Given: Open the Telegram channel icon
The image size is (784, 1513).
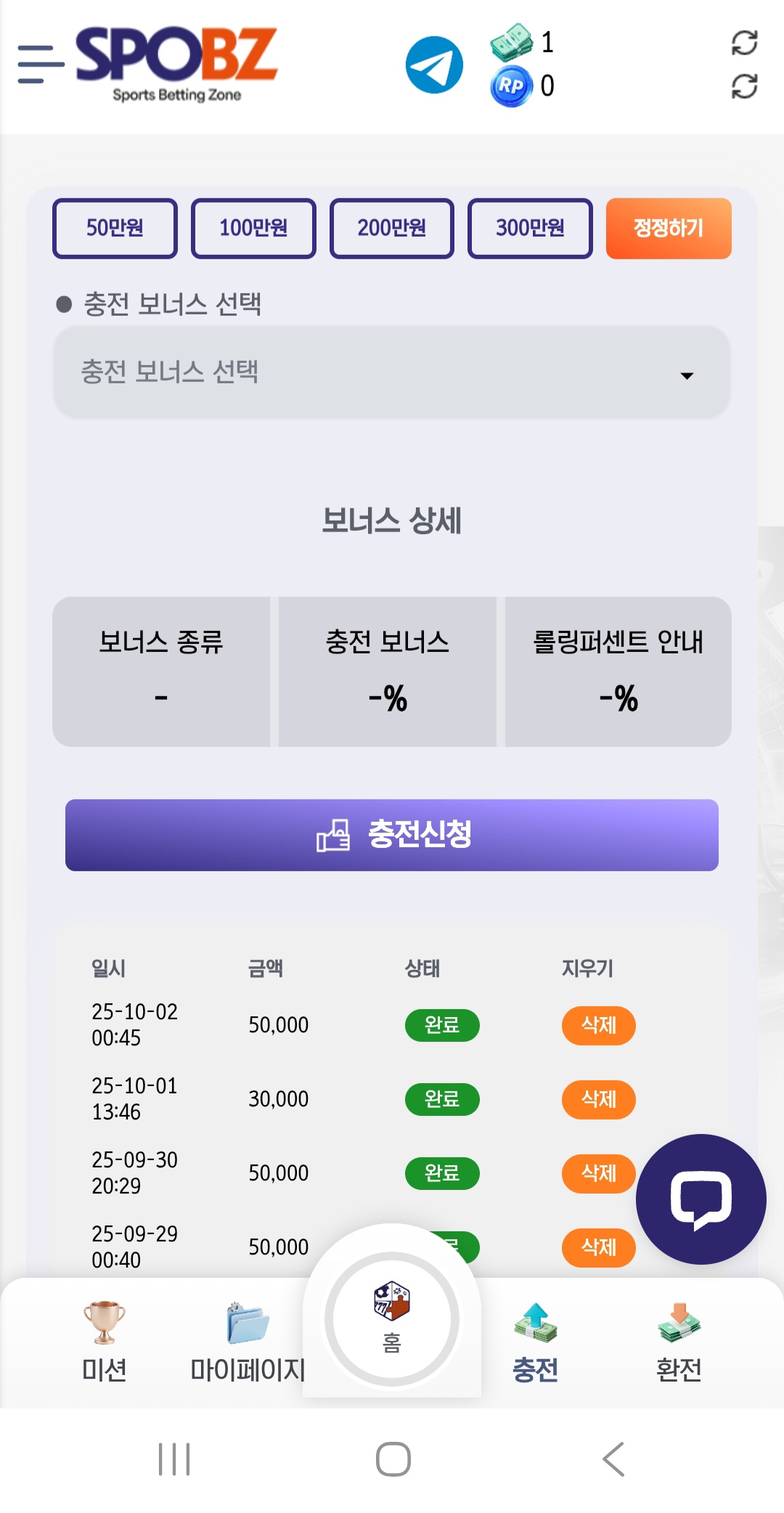Looking at the screenshot, I should 434,65.
